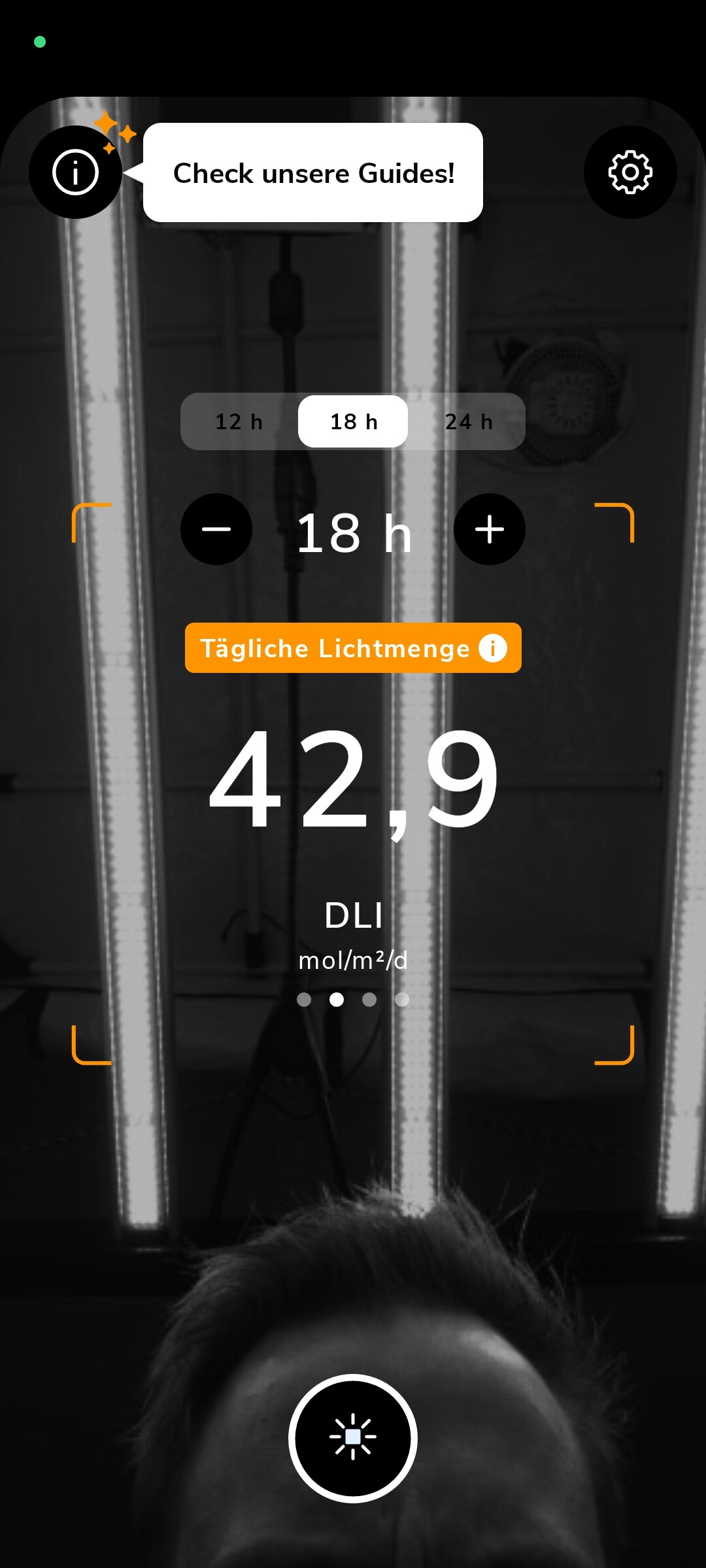Tap the Check unsere Guides bubble

click(x=313, y=172)
